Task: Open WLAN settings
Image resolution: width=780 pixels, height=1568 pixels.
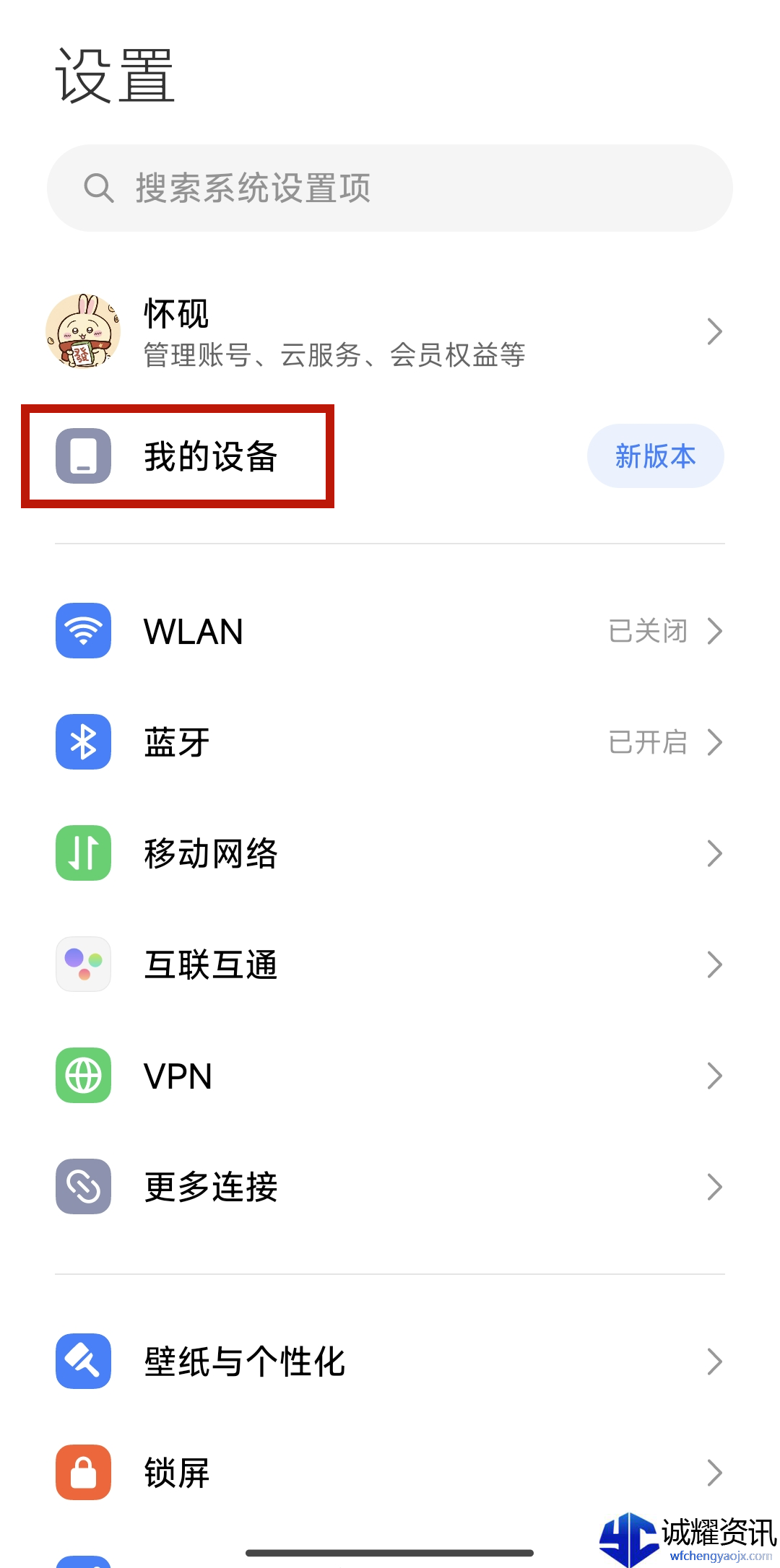Action: point(390,631)
